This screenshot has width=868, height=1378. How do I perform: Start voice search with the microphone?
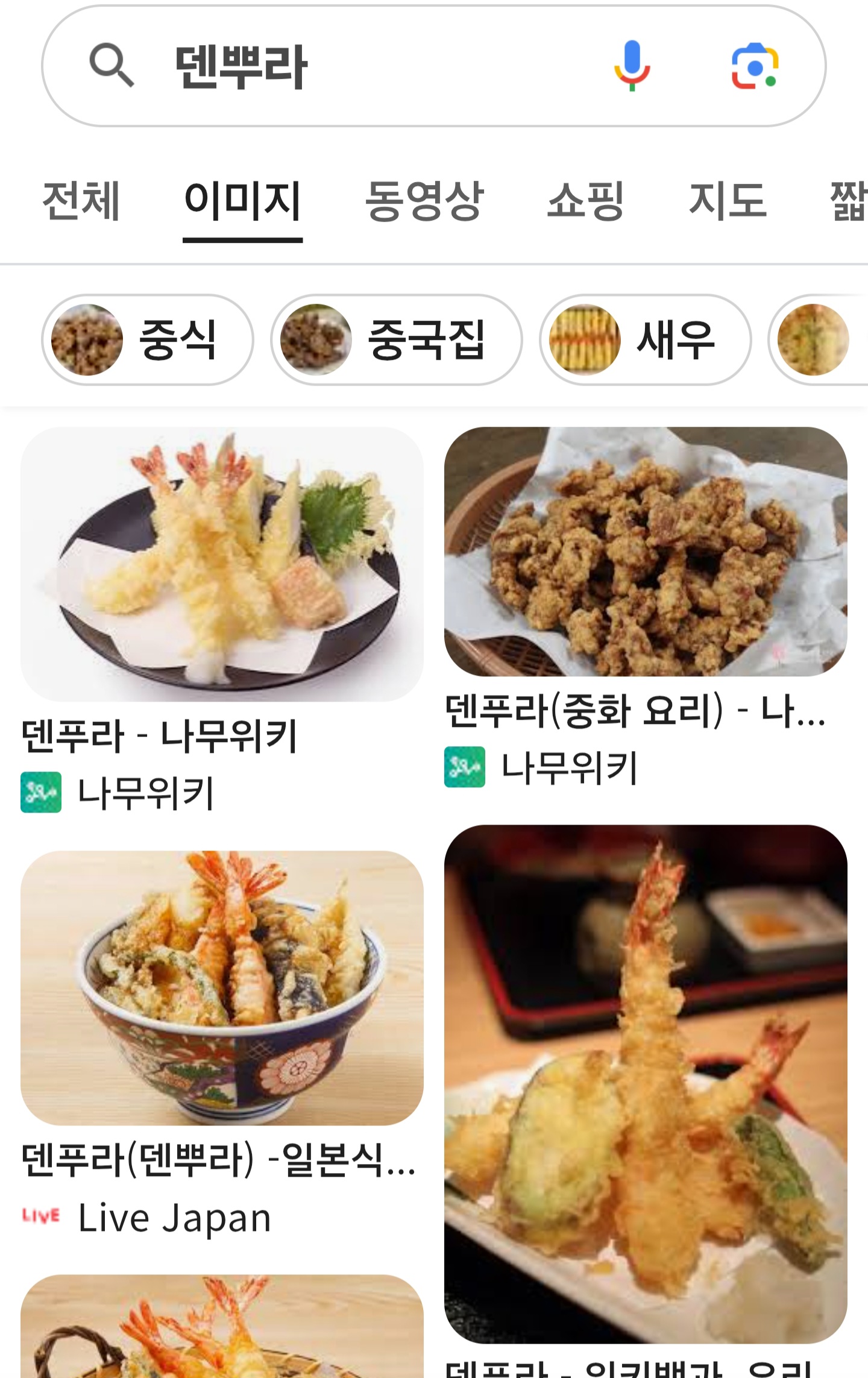click(632, 66)
